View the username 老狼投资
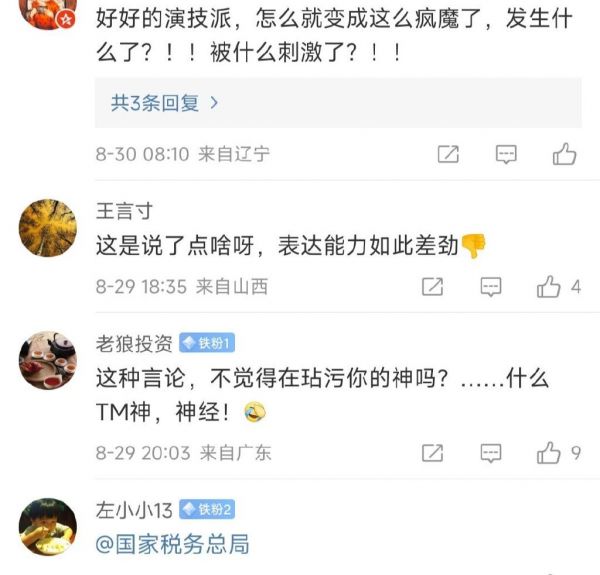The width and height of the screenshot is (600, 575). point(134,344)
